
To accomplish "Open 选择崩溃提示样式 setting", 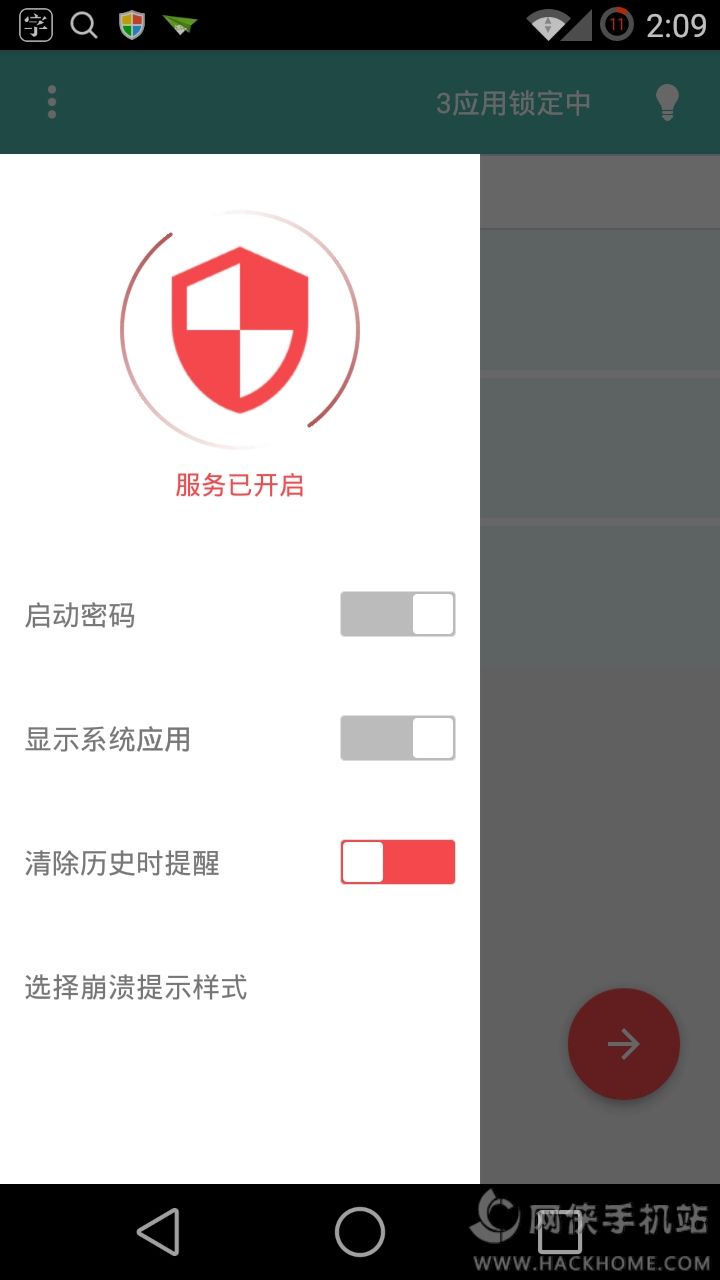I will [136, 988].
